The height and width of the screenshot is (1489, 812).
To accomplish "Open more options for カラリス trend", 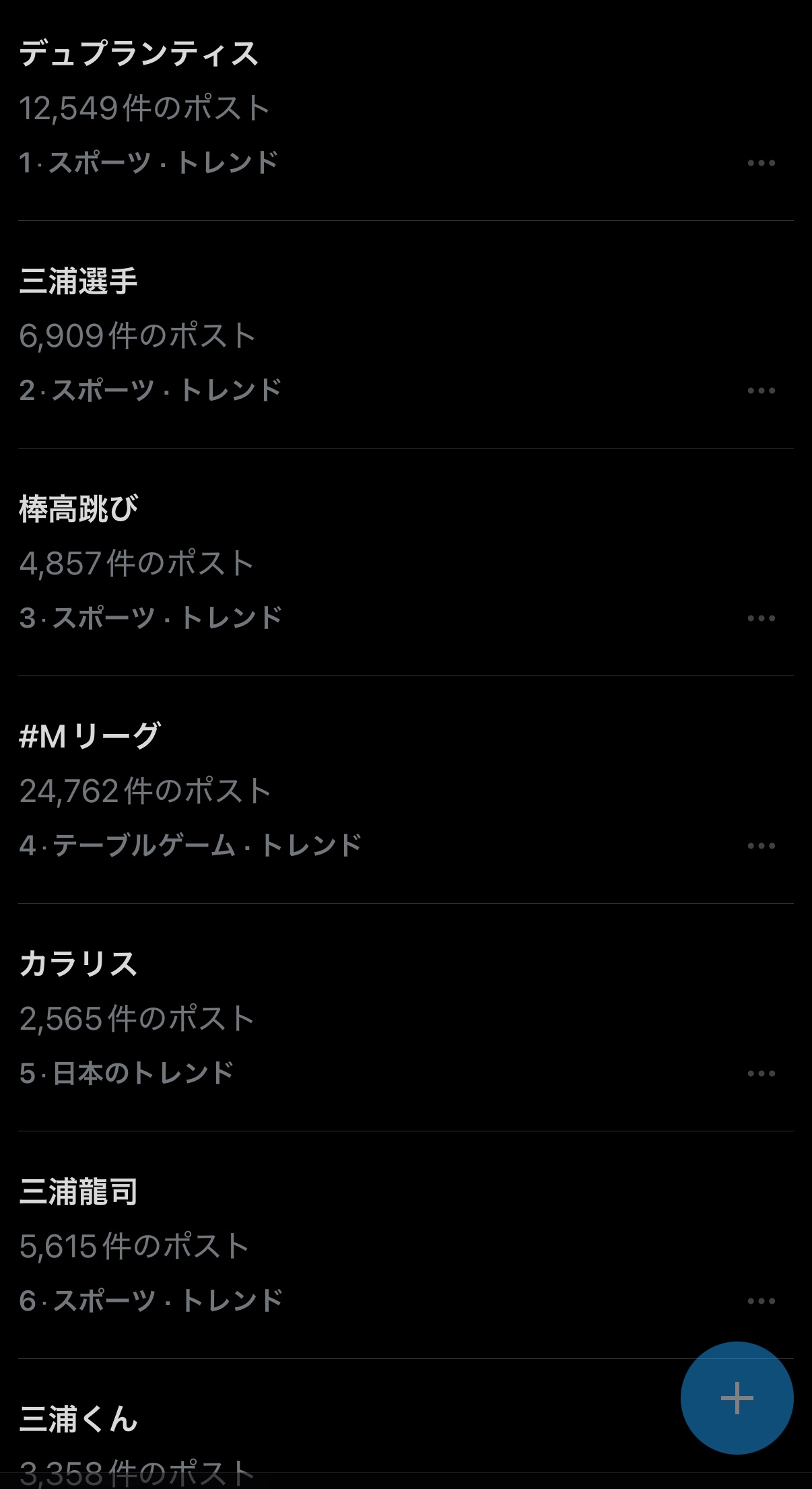I will pyautogui.click(x=762, y=1073).
